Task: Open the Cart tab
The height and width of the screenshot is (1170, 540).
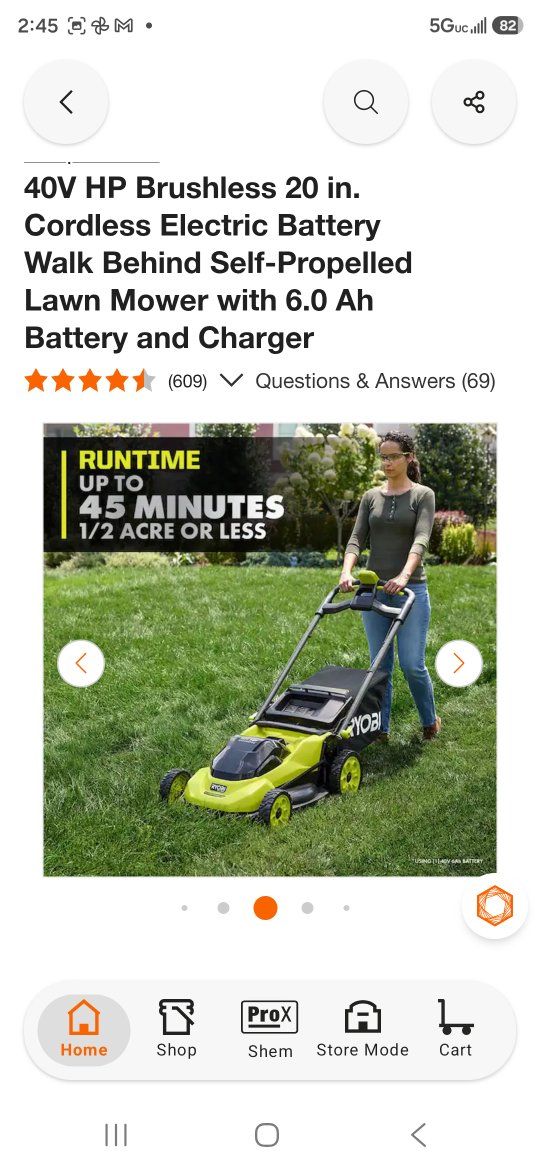Action: (x=455, y=1030)
